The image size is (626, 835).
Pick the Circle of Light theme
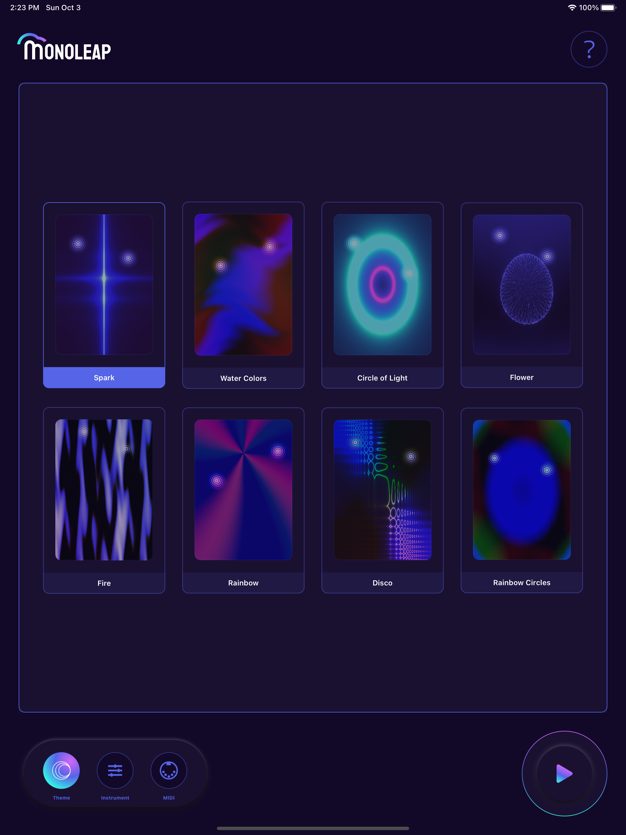tap(382, 295)
